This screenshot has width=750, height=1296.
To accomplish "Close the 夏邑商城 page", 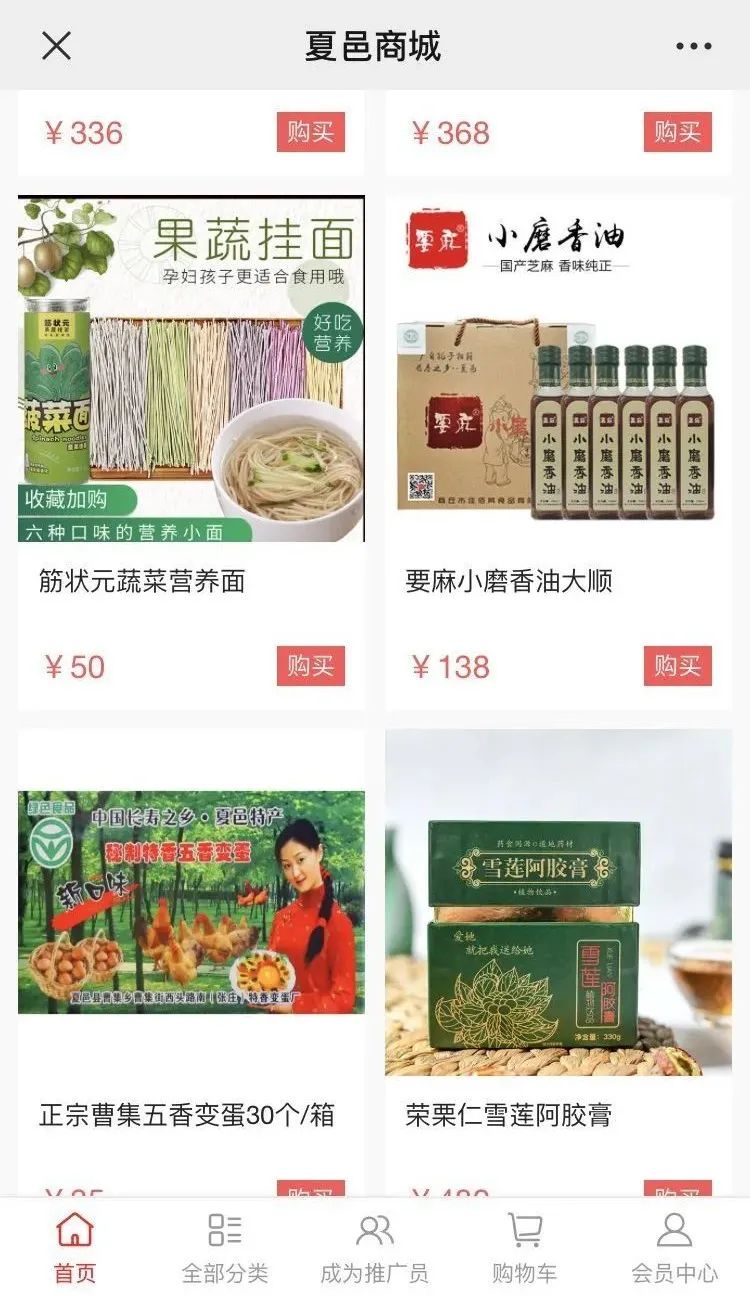I will tap(56, 46).
